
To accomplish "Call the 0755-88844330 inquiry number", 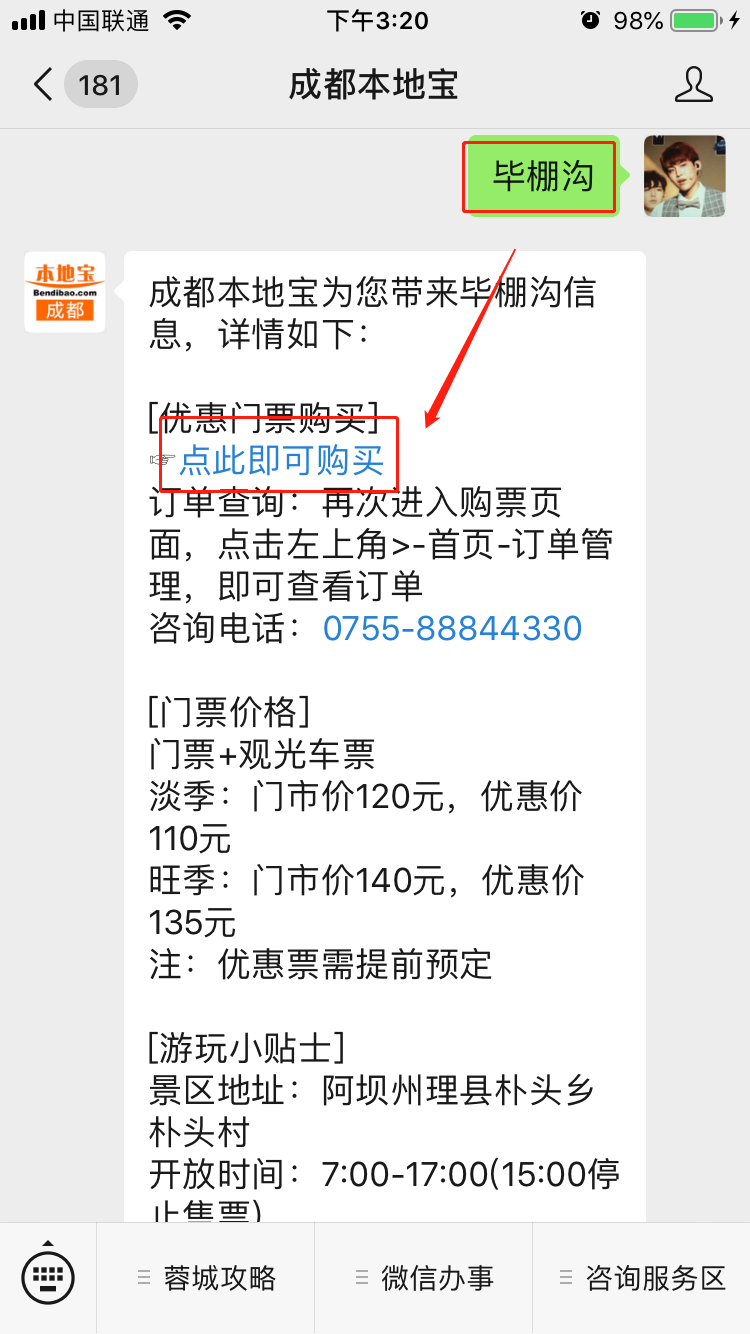I will point(452,628).
